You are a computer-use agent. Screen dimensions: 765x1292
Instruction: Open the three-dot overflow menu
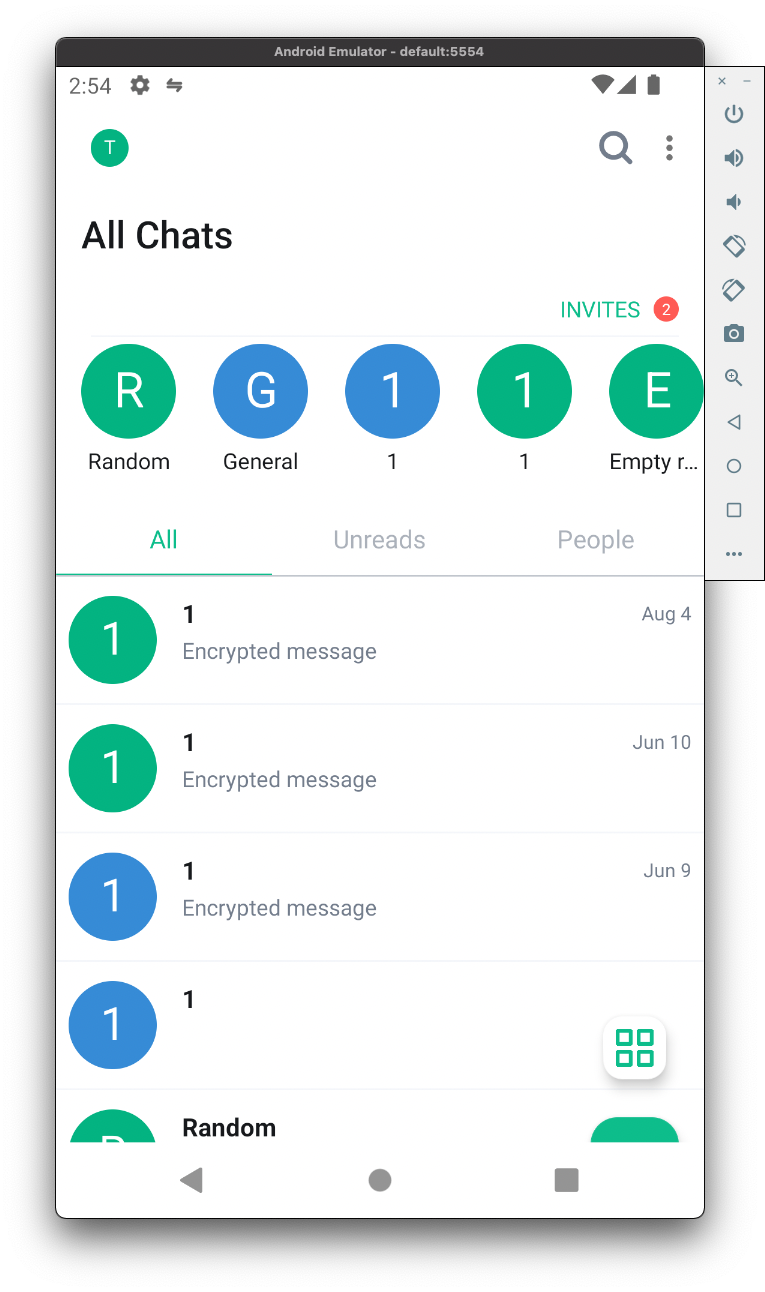point(669,148)
